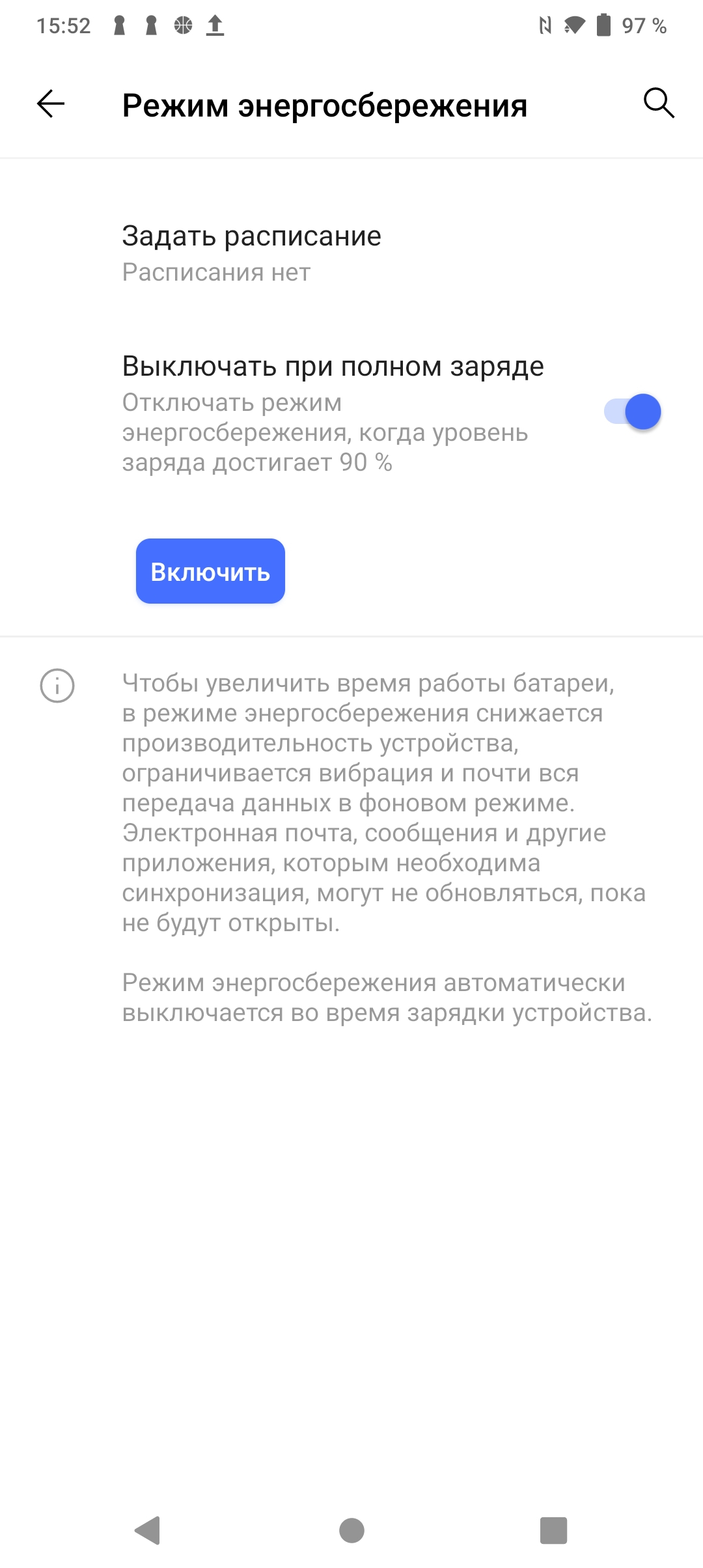The height and width of the screenshot is (1568, 703).
Task: Toggle 'Выключать при полном заряде' switch
Action: tap(633, 412)
